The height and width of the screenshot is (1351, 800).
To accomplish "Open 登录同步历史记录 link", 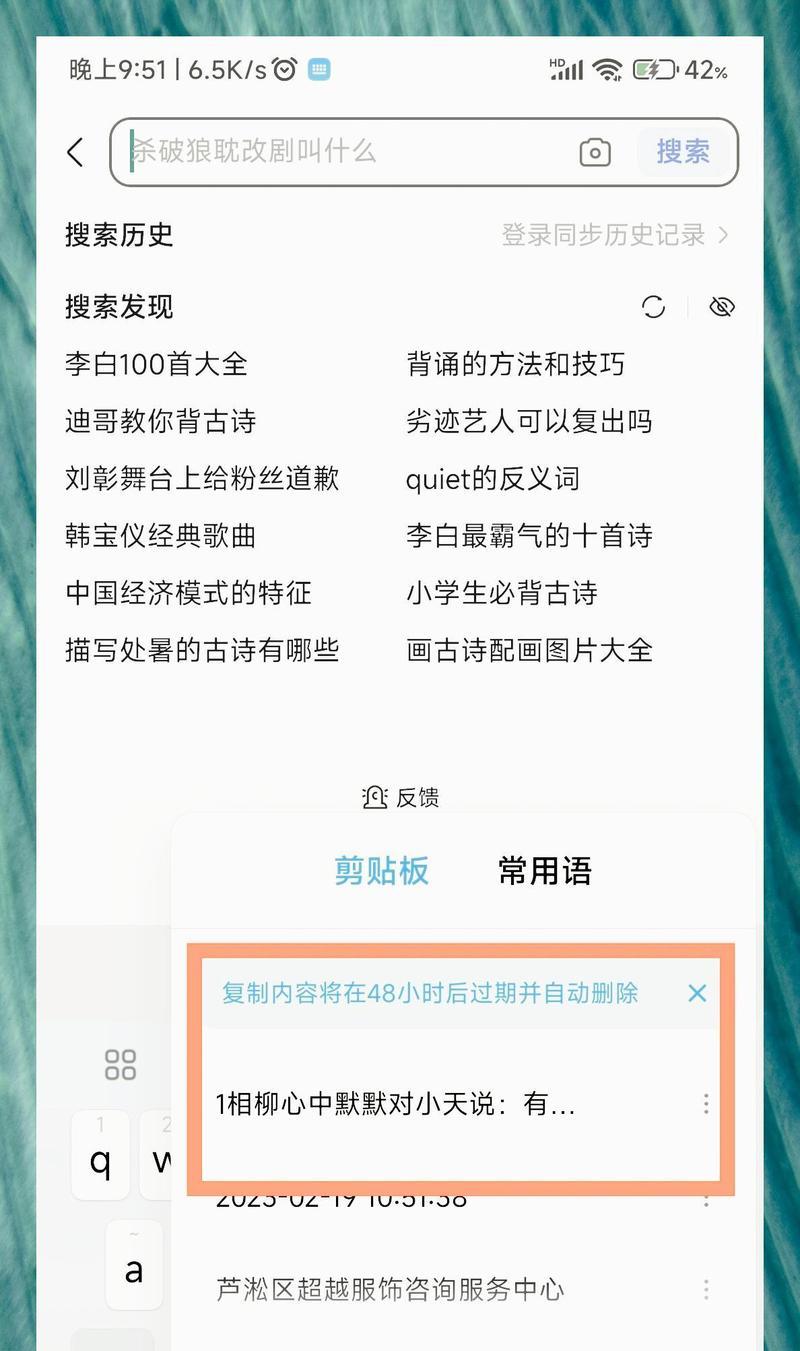I will 614,235.
